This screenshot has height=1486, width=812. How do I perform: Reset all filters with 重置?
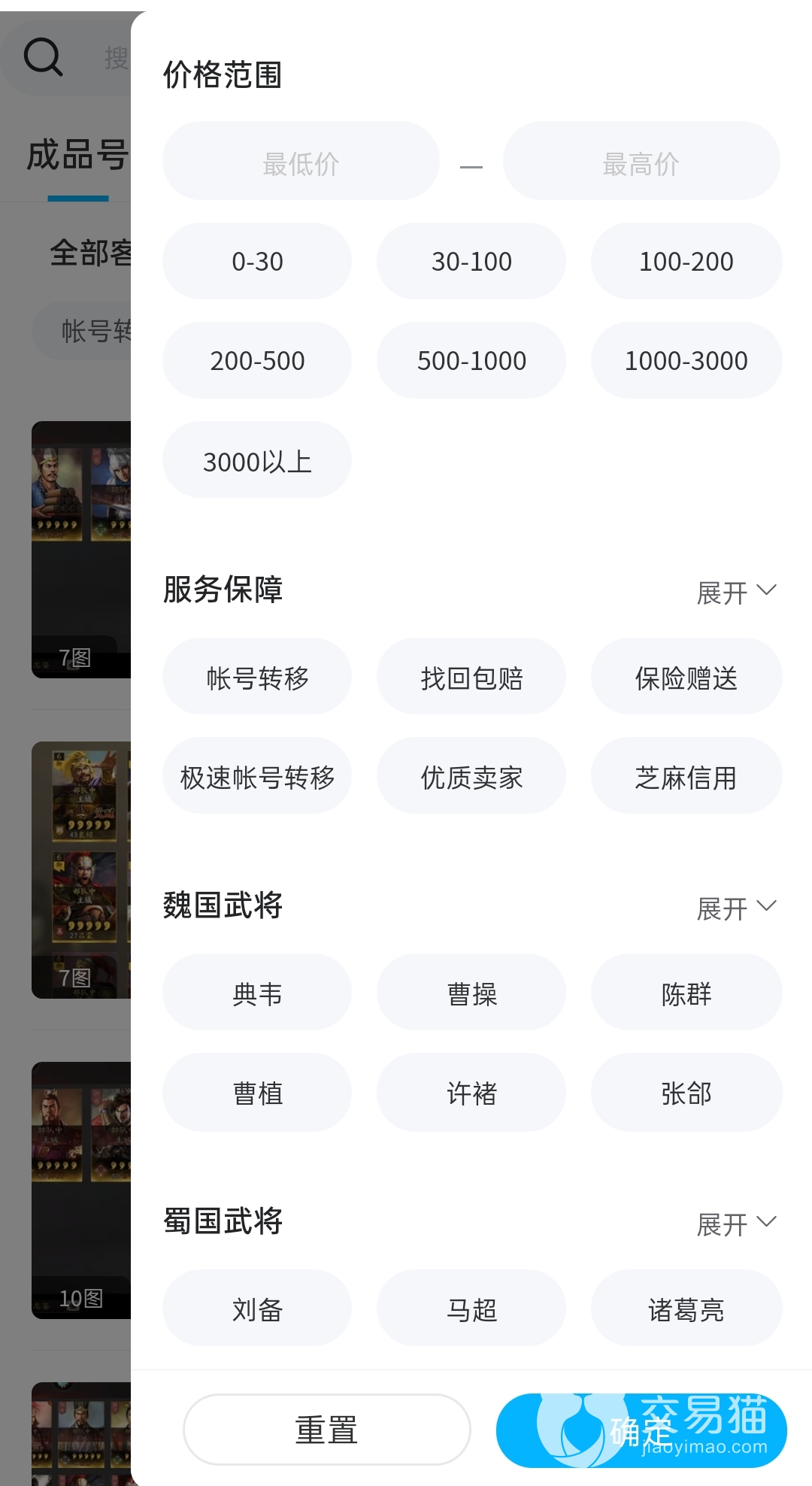(x=326, y=1429)
